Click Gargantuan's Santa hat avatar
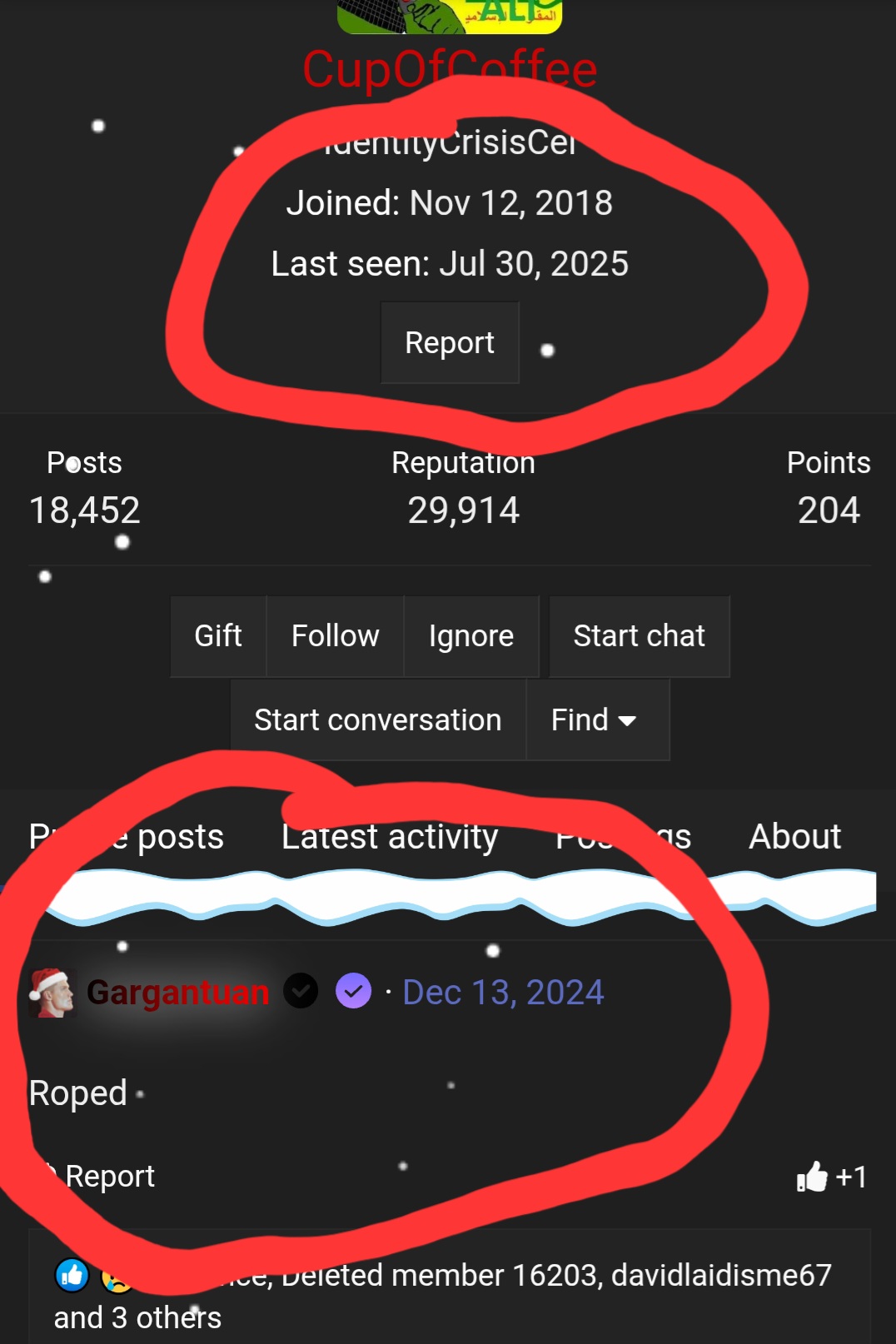Image resolution: width=896 pixels, height=1344 pixels. [x=52, y=992]
